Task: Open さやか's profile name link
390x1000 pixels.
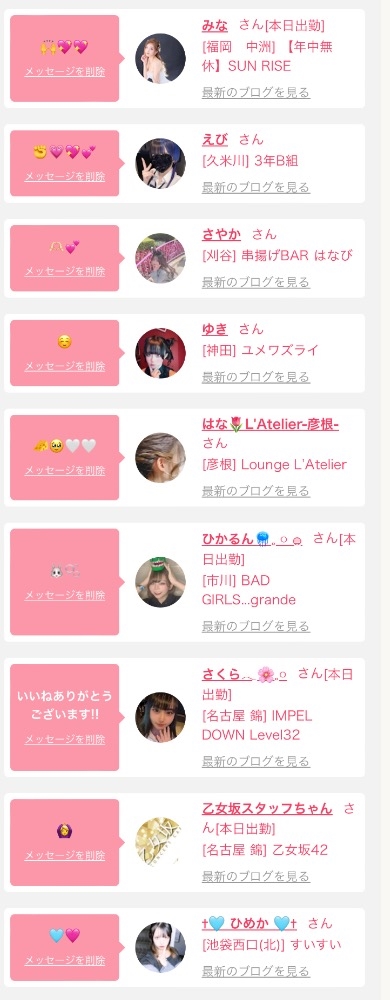Action: click(221, 234)
